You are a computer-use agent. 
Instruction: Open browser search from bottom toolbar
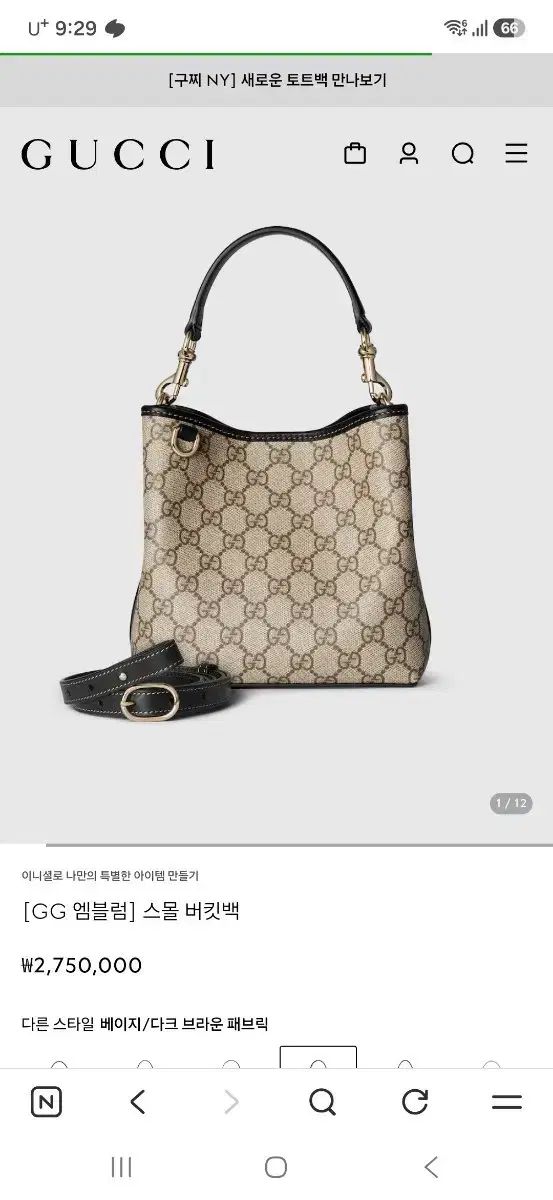click(322, 1102)
